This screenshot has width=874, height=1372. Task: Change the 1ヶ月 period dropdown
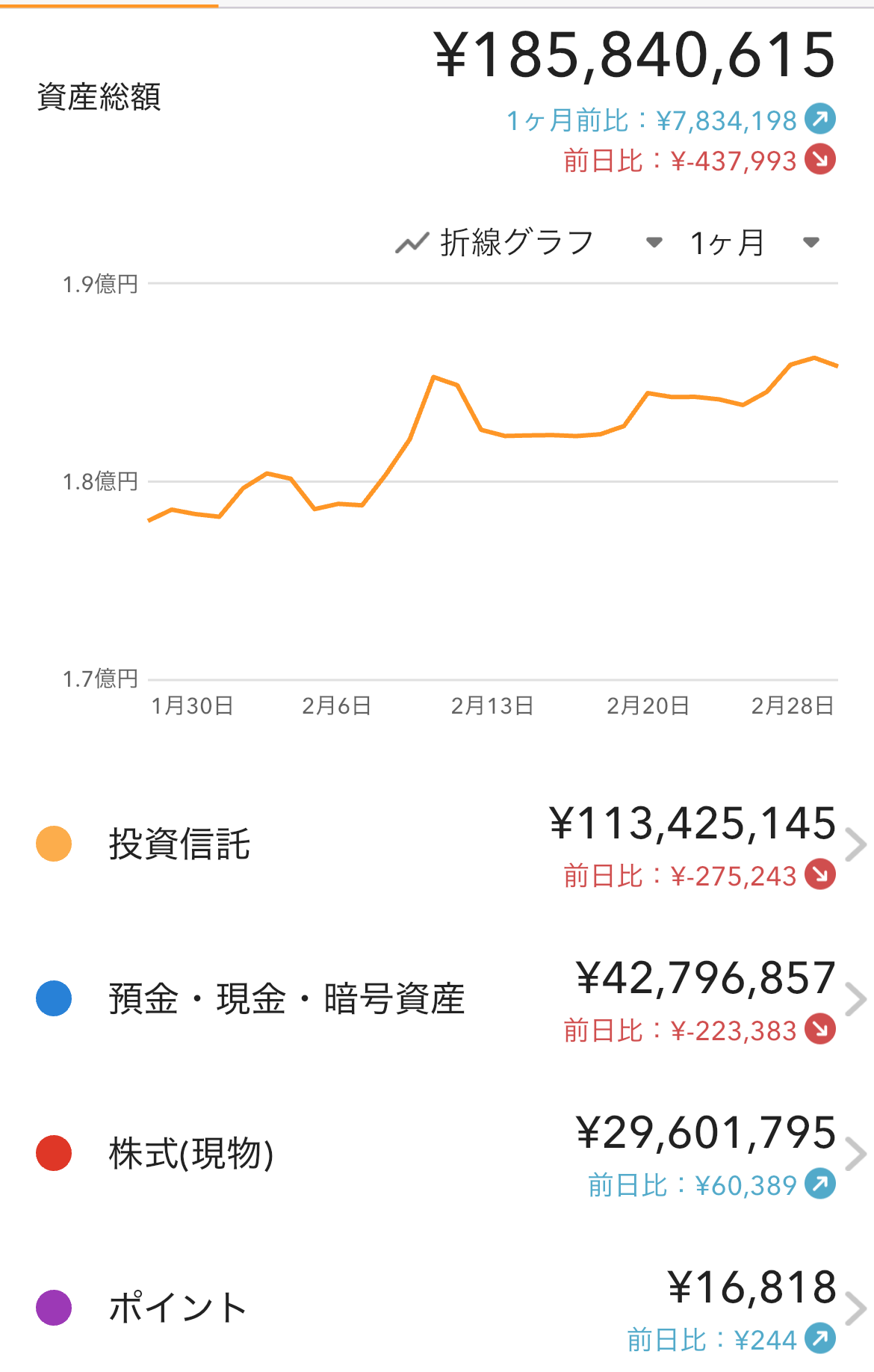click(753, 243)
